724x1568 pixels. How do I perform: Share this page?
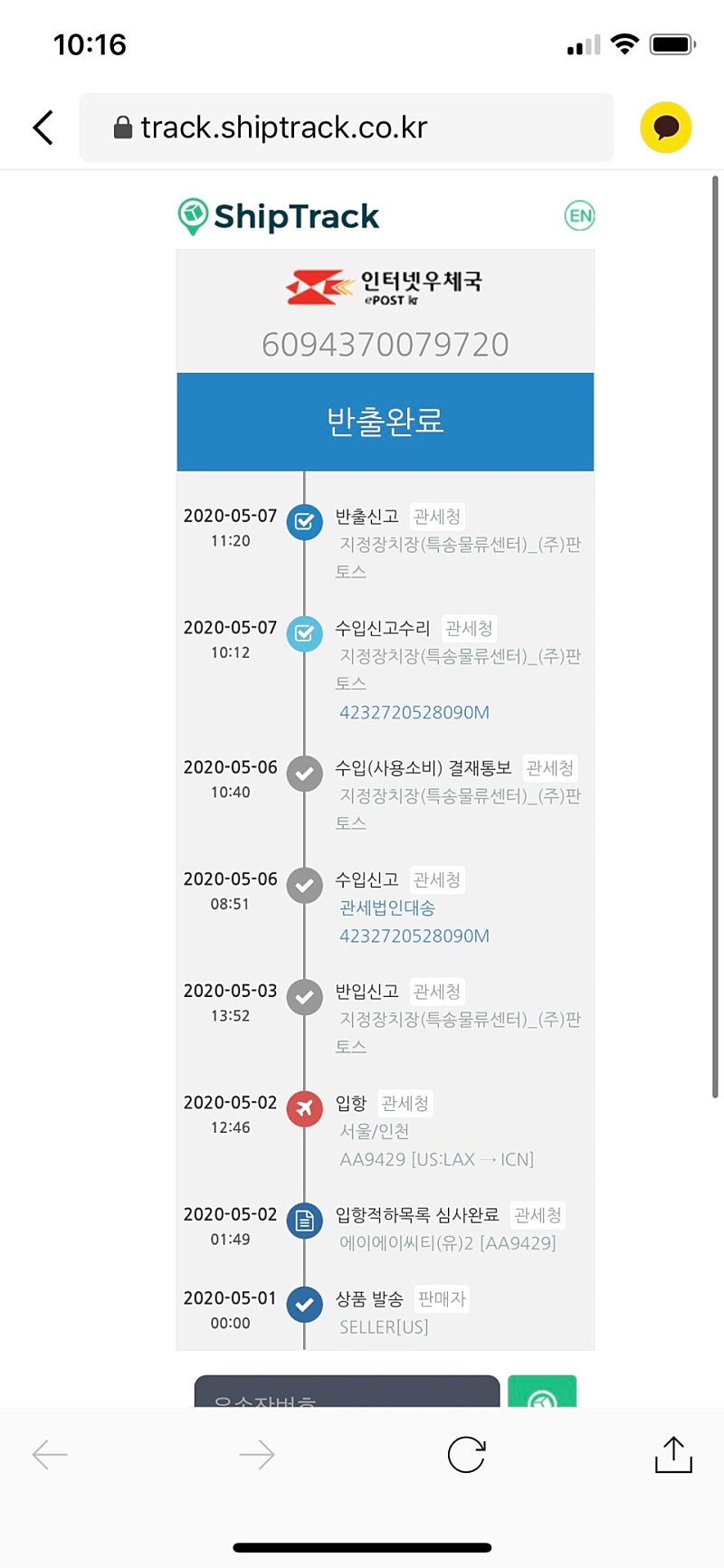coord(673,1454)
